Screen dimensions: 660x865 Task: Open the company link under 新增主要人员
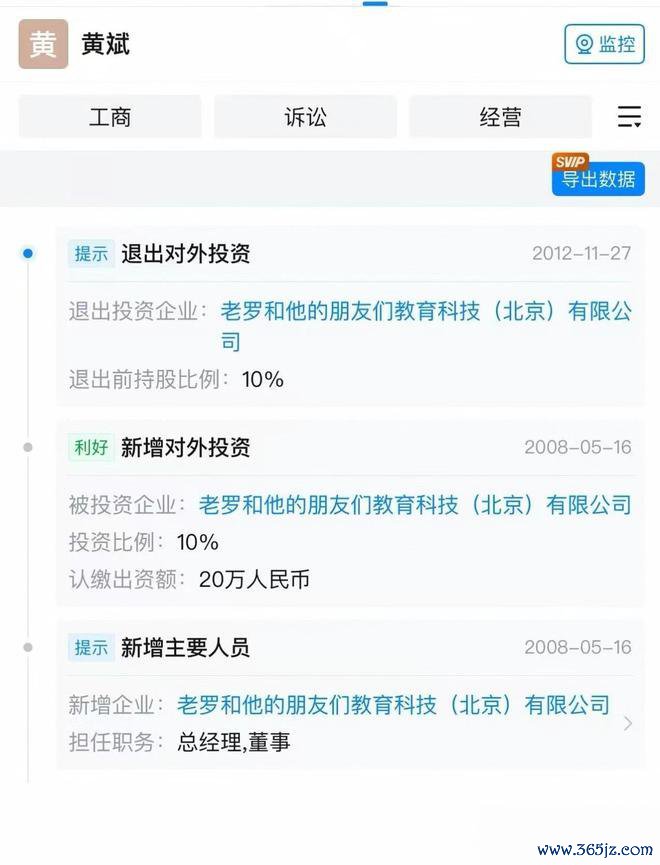pos(393,704)
